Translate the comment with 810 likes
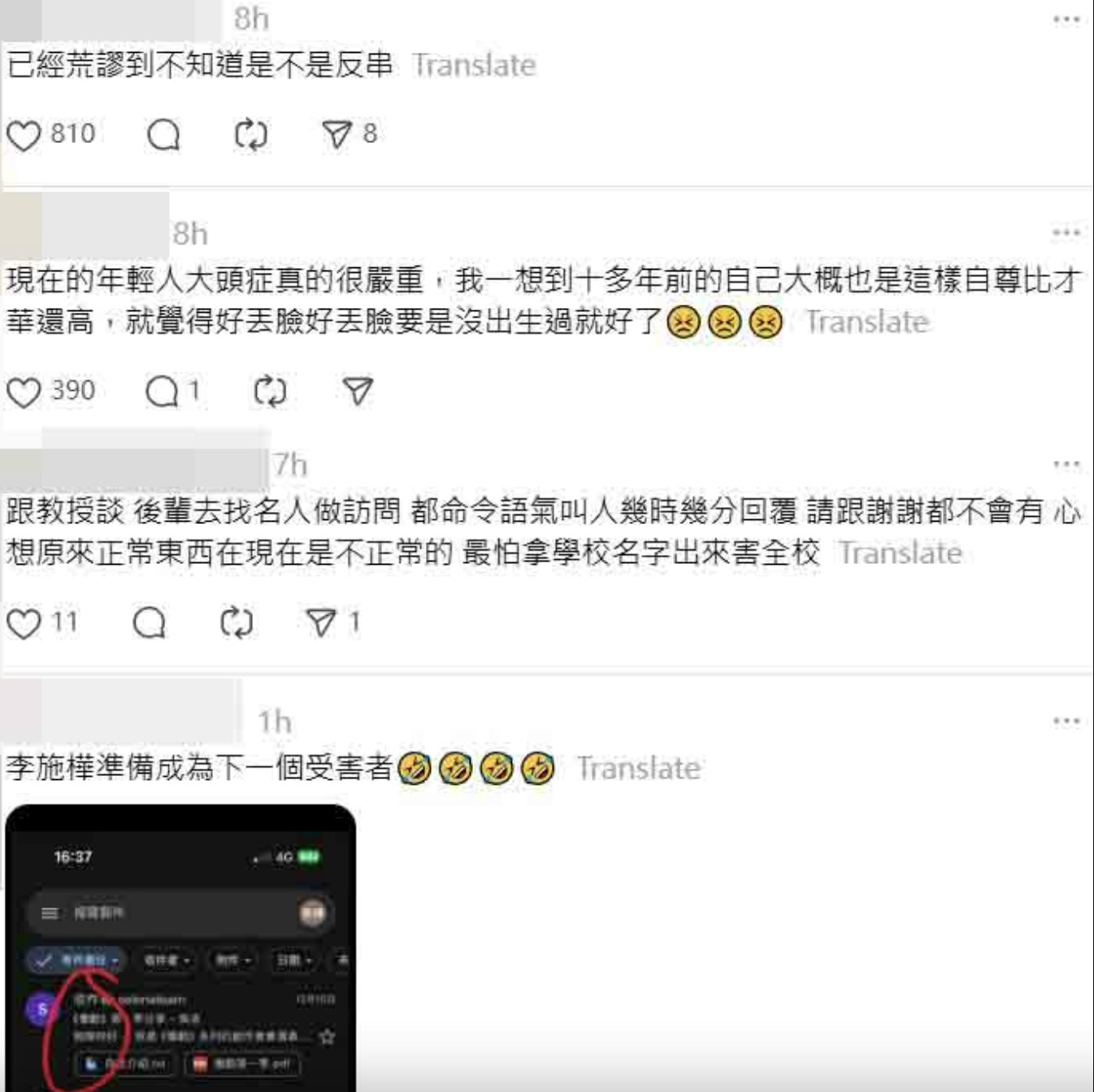Image resolution: width=1094 pixels, height=1092 pixels. [475, 65]
